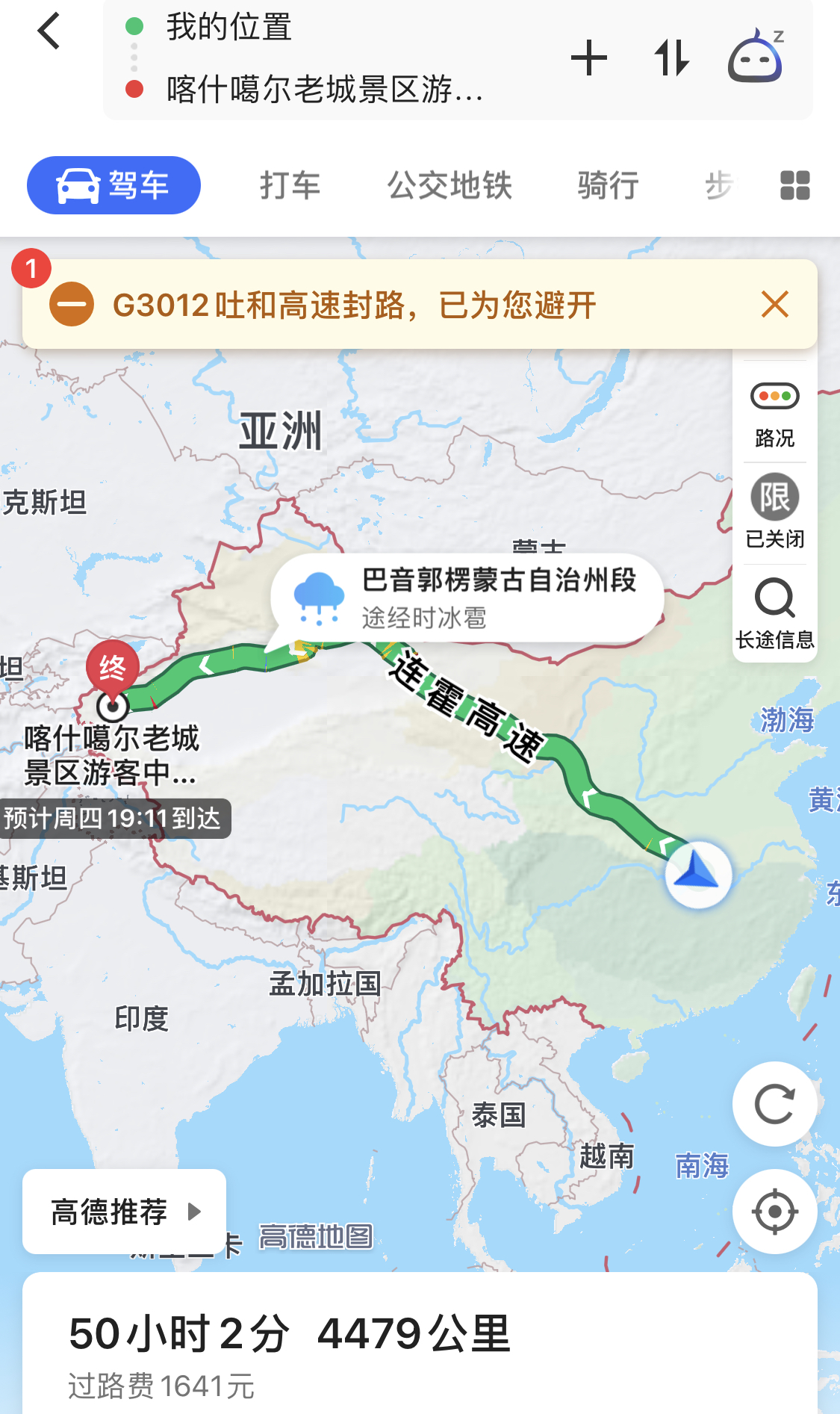
Task: Switch to the 公交地铁 tab
Action: coord(449,185)
